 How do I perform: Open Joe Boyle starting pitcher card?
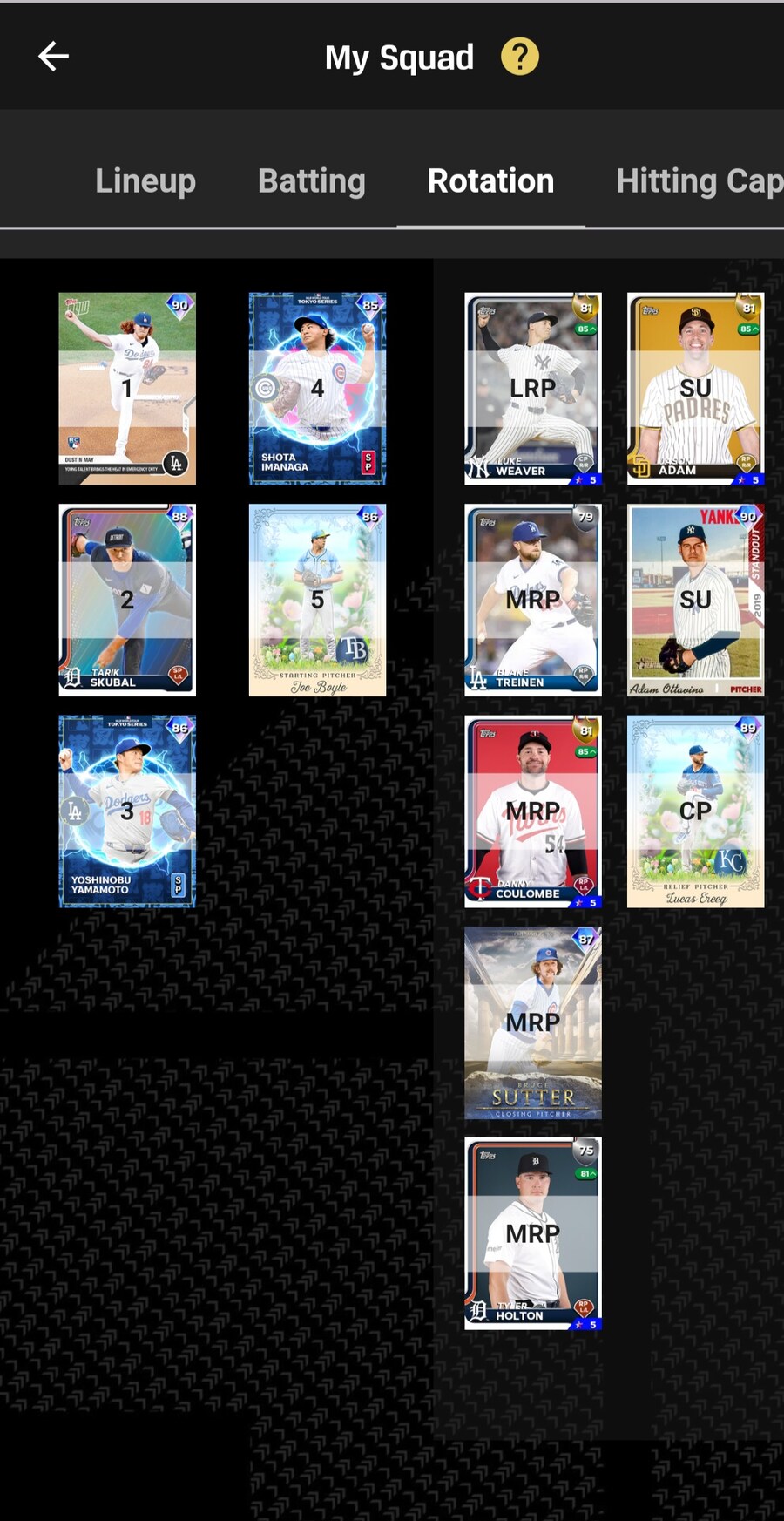(317, 600)
